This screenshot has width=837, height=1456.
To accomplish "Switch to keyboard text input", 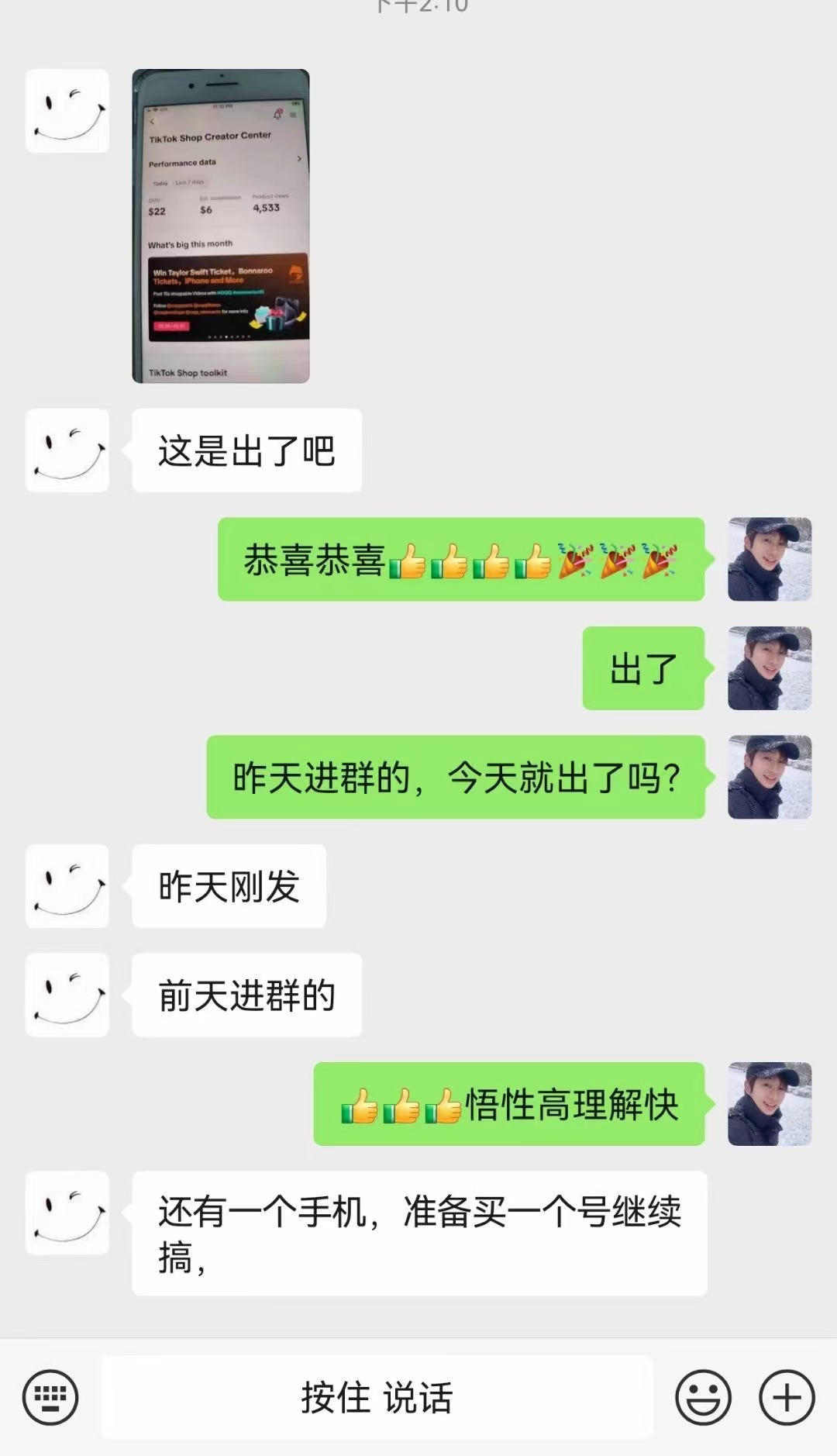I will 50,1397.
